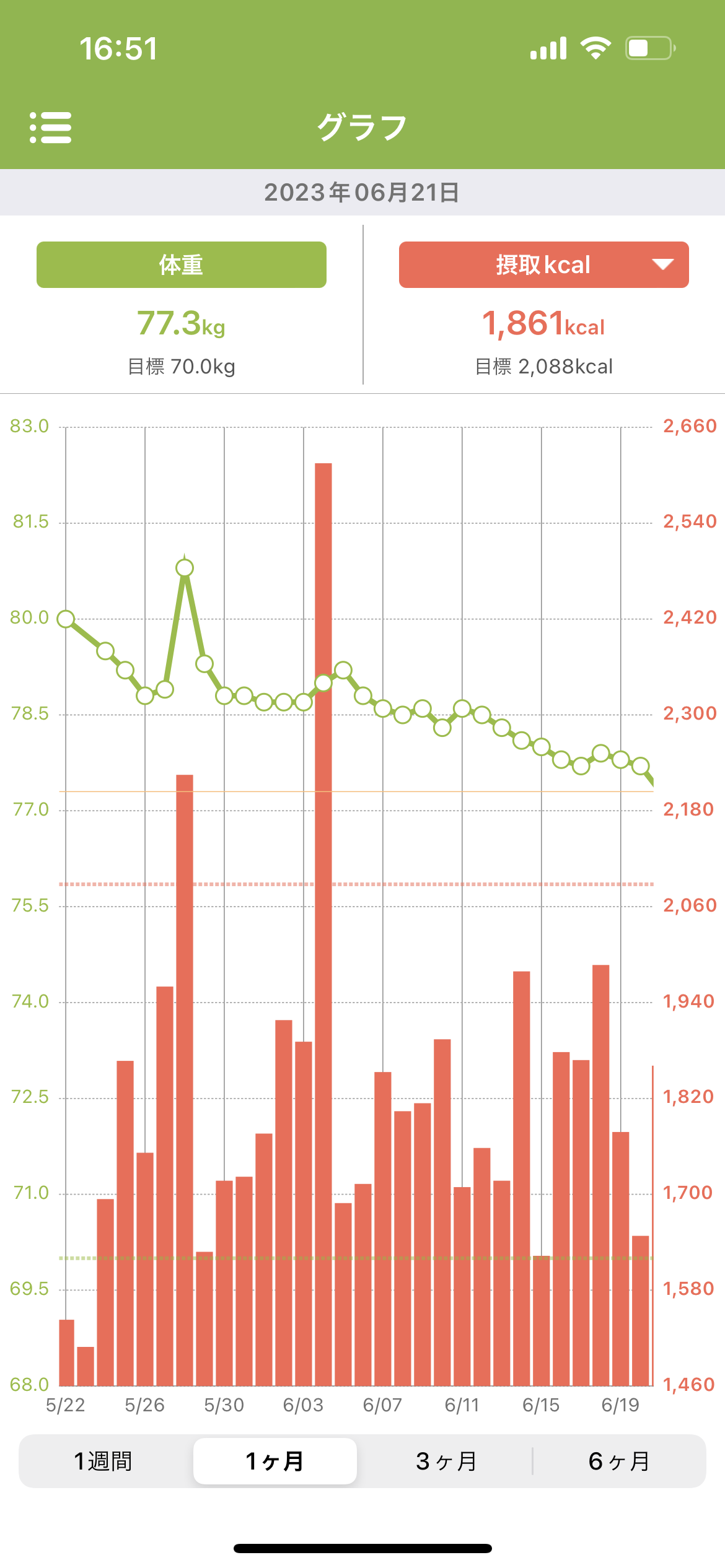Viewport: 725px width, 1568px height.
Task: Select the 1ヶ月 range
Action: 275,1461
